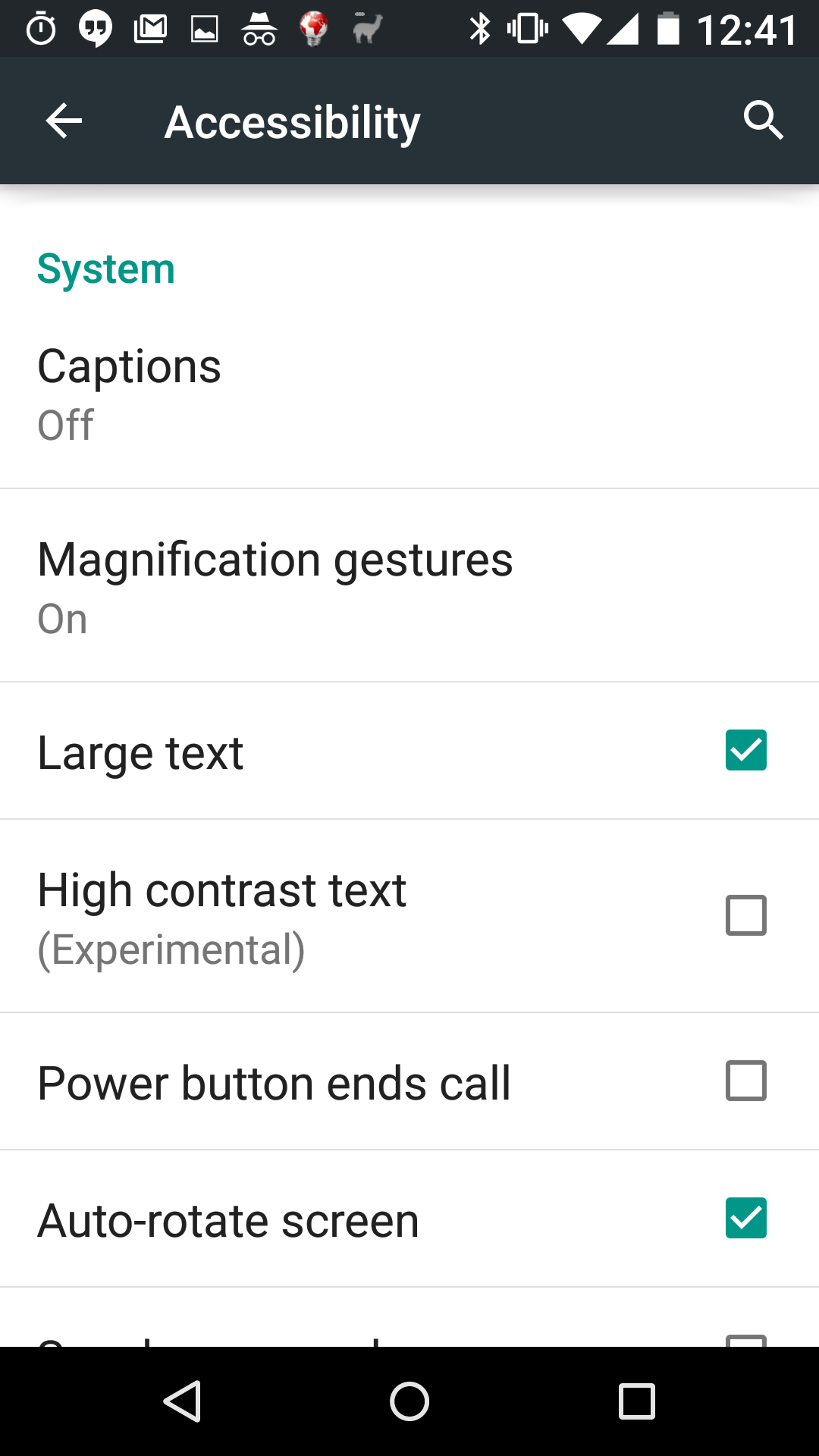Open the search icon in the app bar
The width and height of the screenshot is (819, 1456).
click(763, 121)
